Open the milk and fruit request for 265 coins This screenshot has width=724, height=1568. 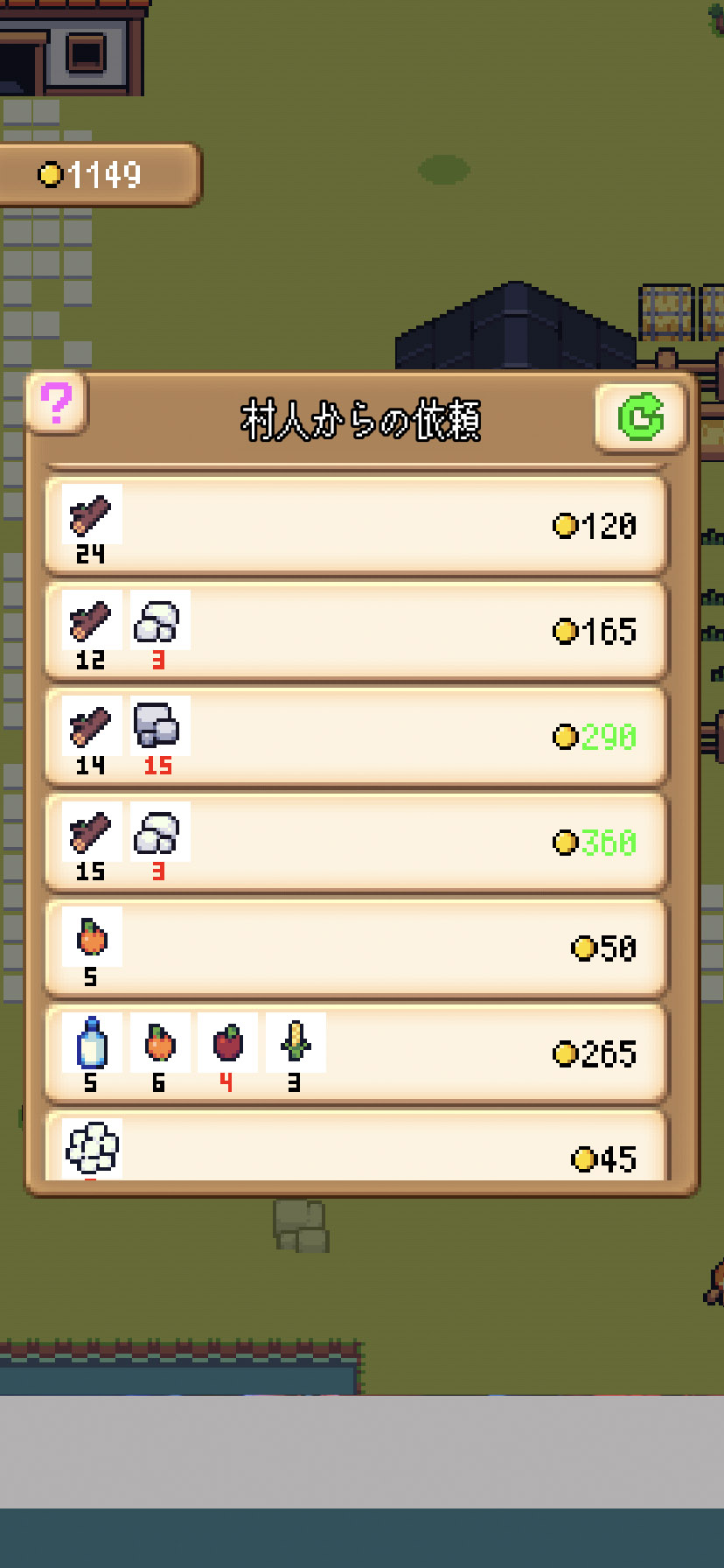click(x=356, y=1054)
